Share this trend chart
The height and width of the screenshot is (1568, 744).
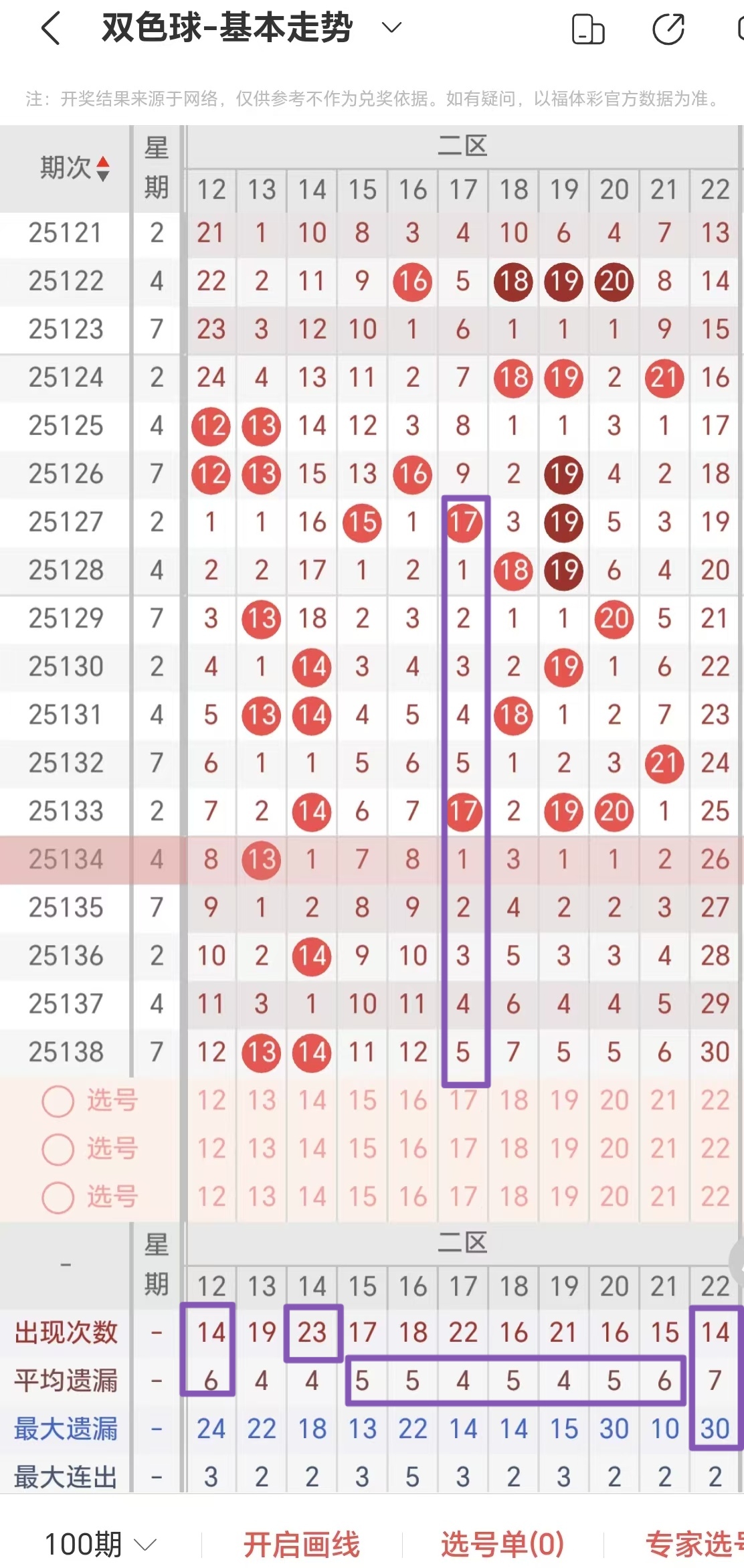pos(668,30)
